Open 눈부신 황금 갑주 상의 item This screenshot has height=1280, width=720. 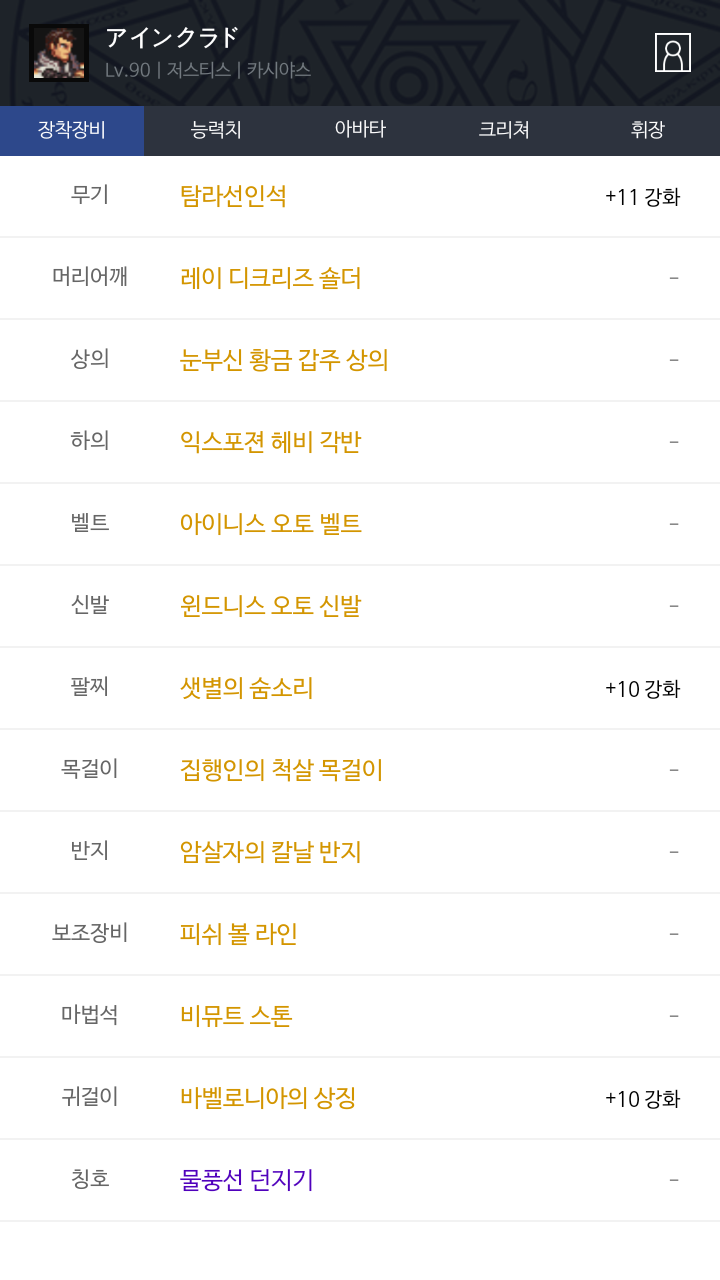pos(284,360)
